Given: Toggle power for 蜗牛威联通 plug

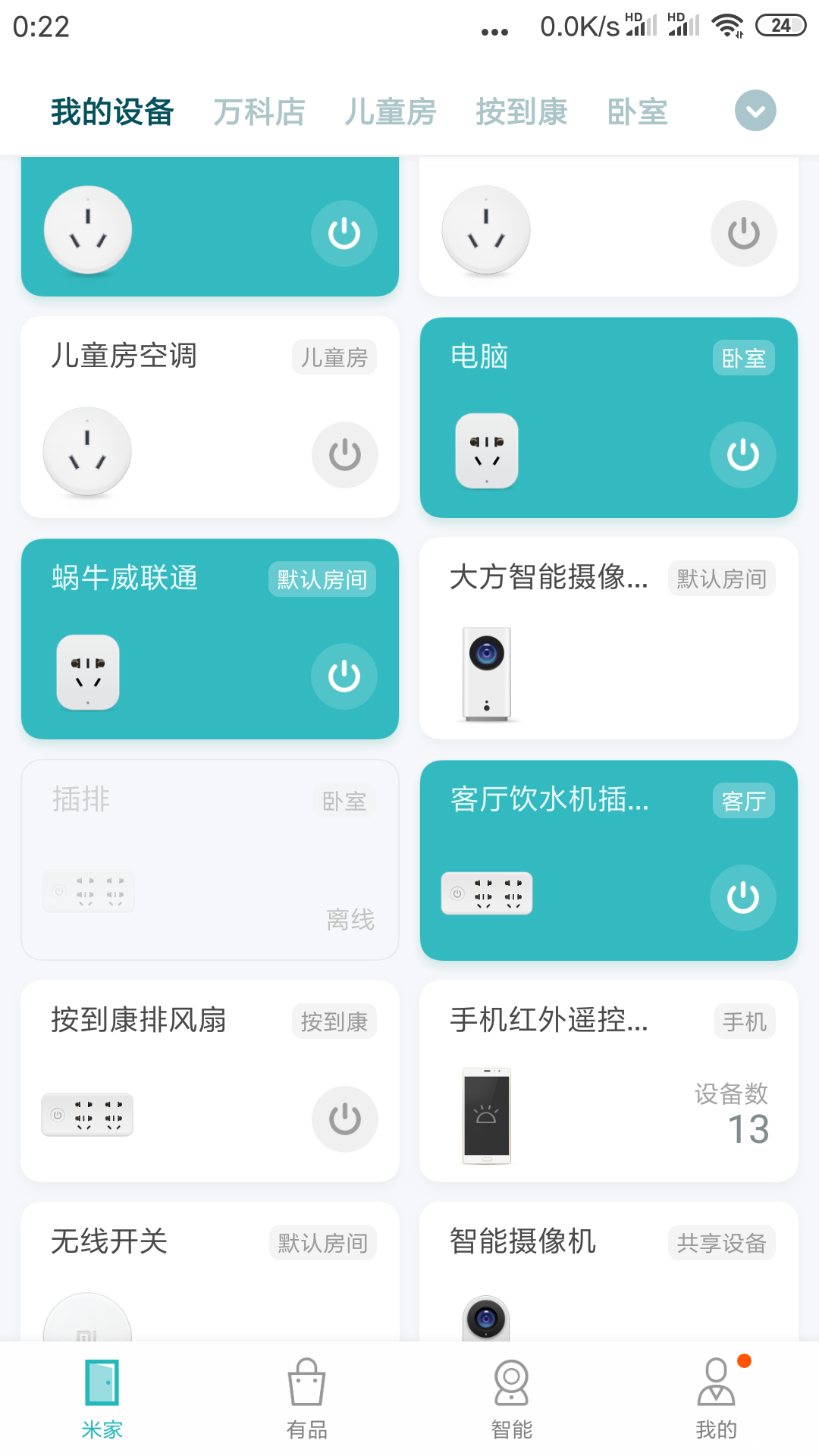Looking at the screenshot, I should click(x=344, y=676).
